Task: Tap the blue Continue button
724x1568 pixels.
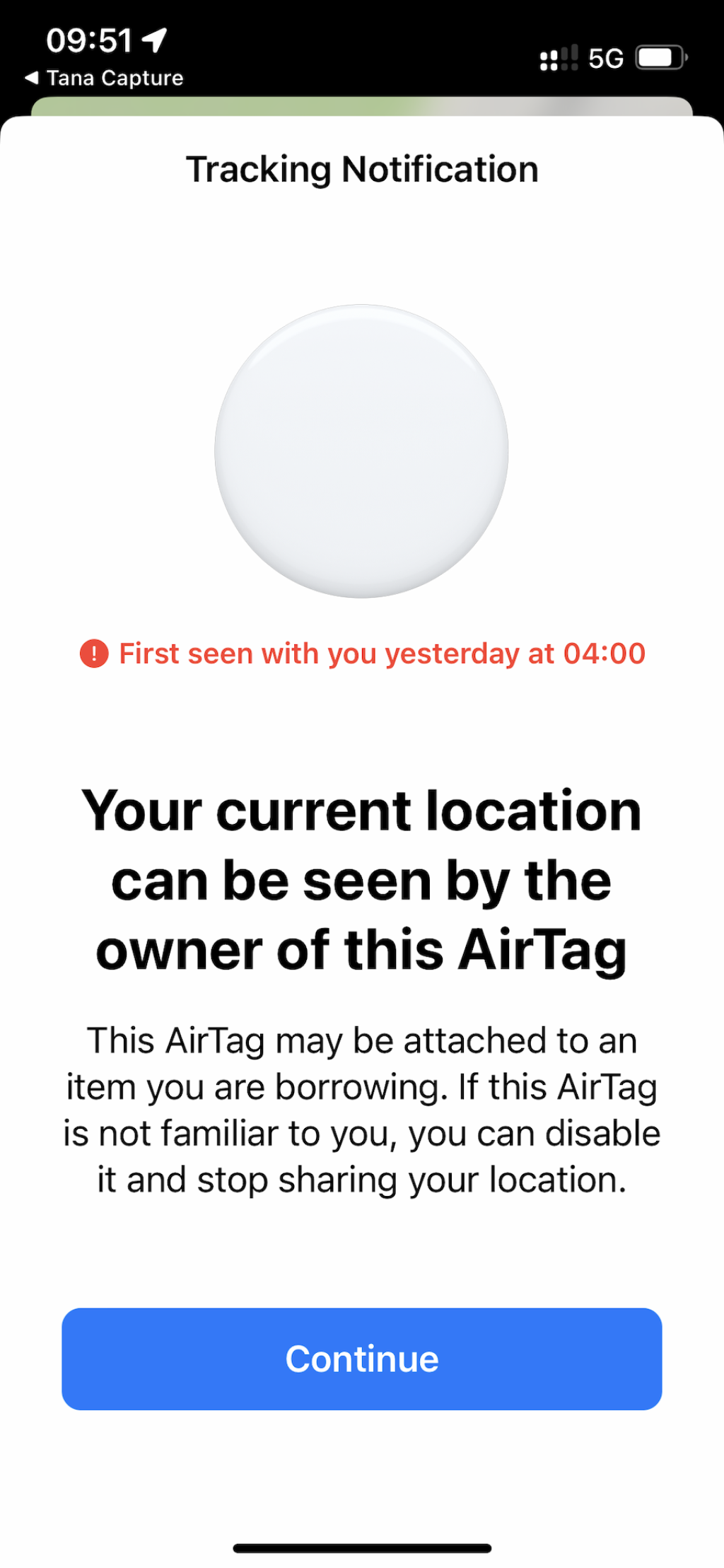Action: click(x=362, y=1358)
